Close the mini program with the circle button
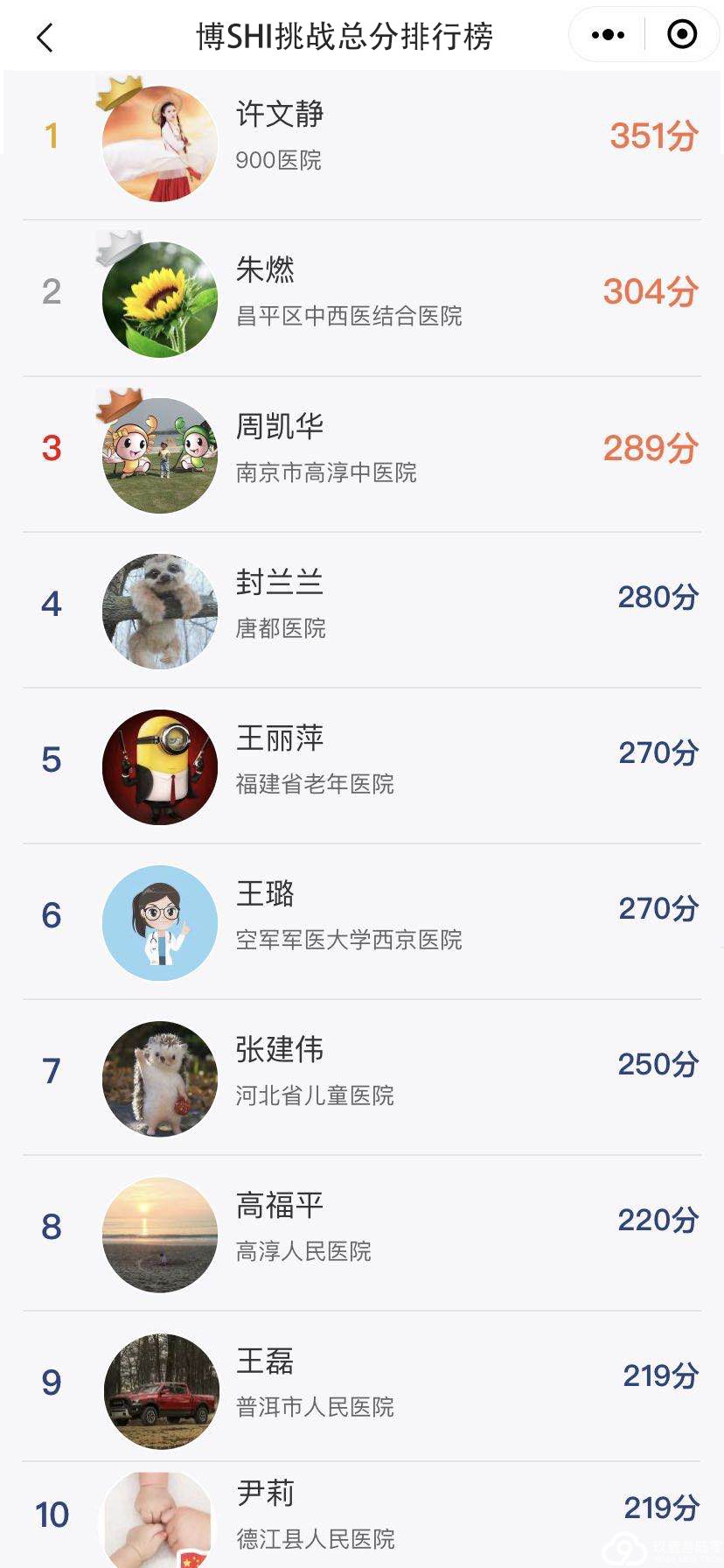The image size is (724, 1568). (x=682, y=35)
